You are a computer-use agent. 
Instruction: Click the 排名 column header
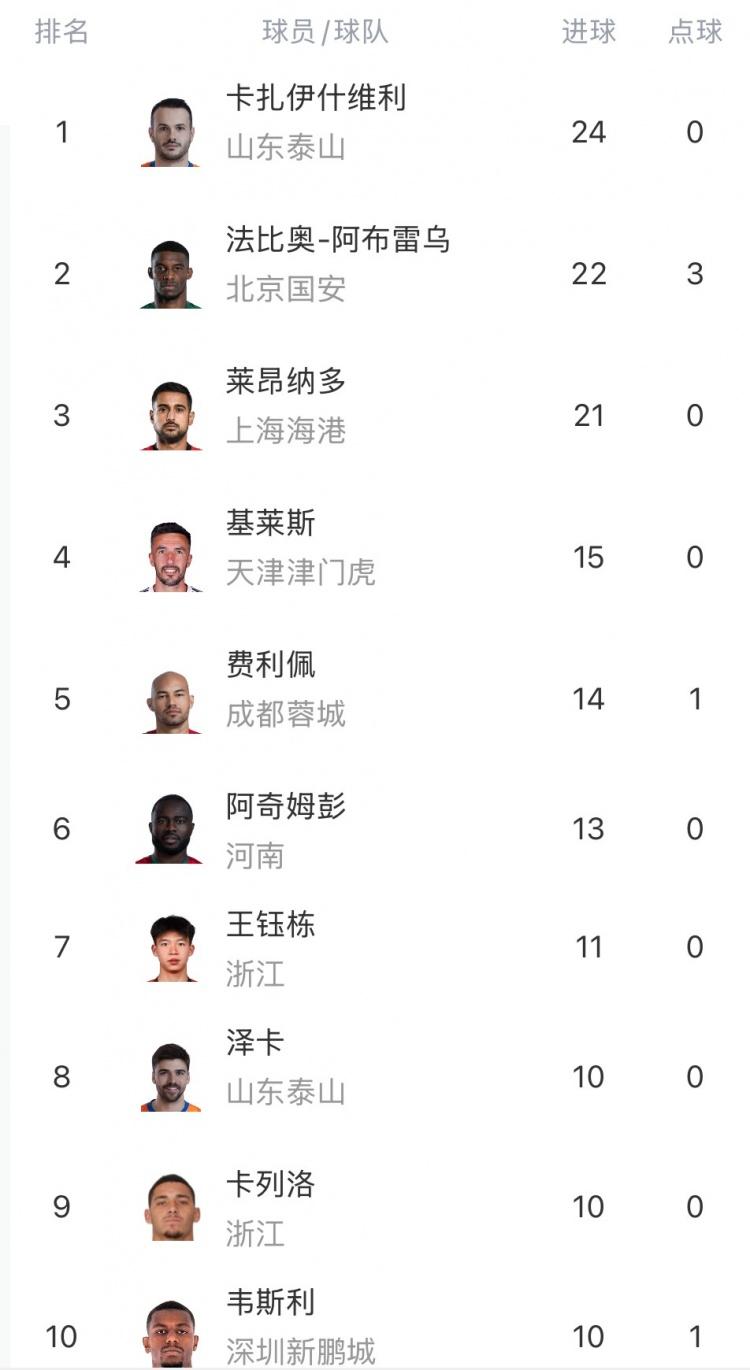62,31
